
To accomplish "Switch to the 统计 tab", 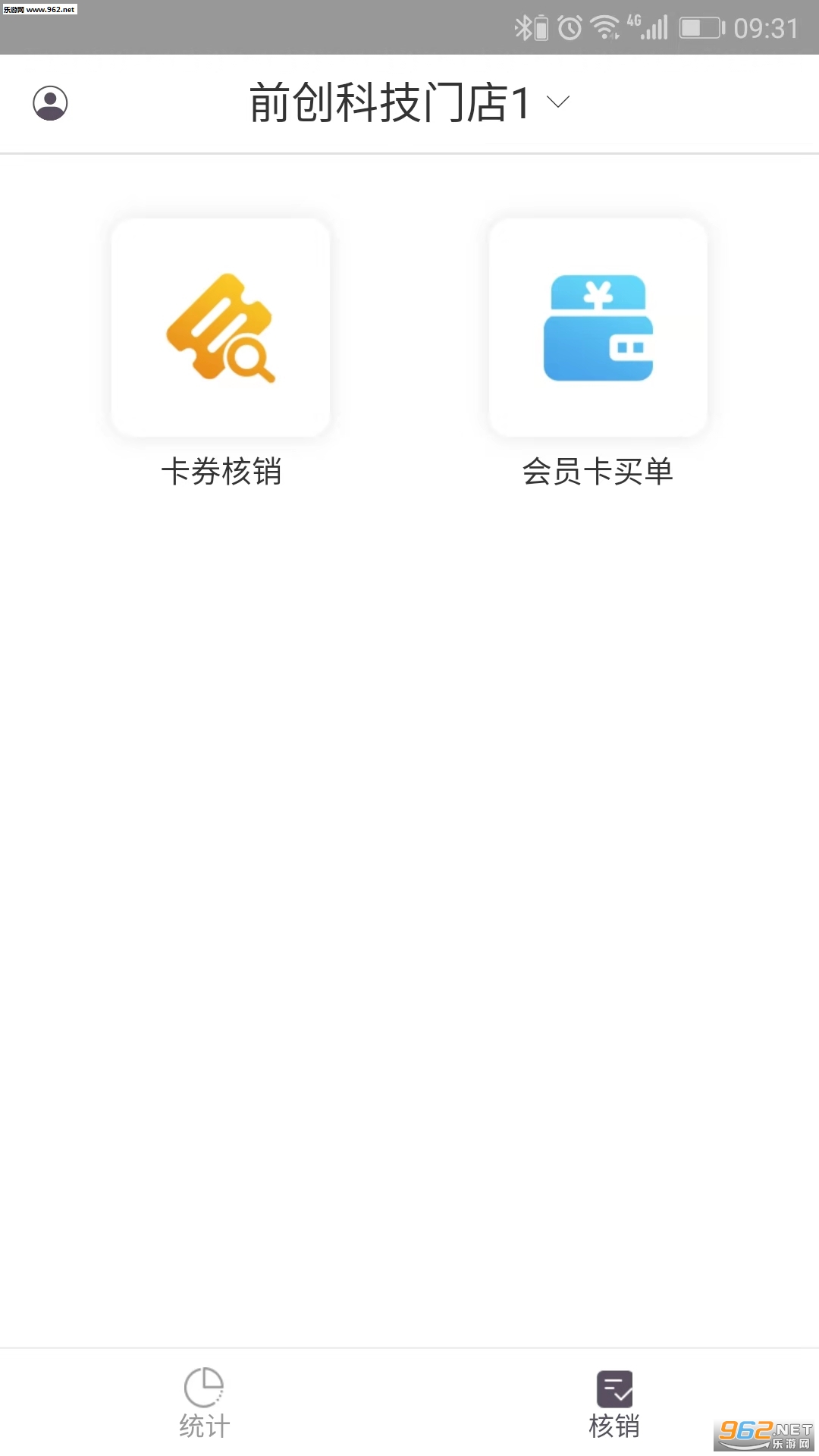I will tap(205, 1403).
